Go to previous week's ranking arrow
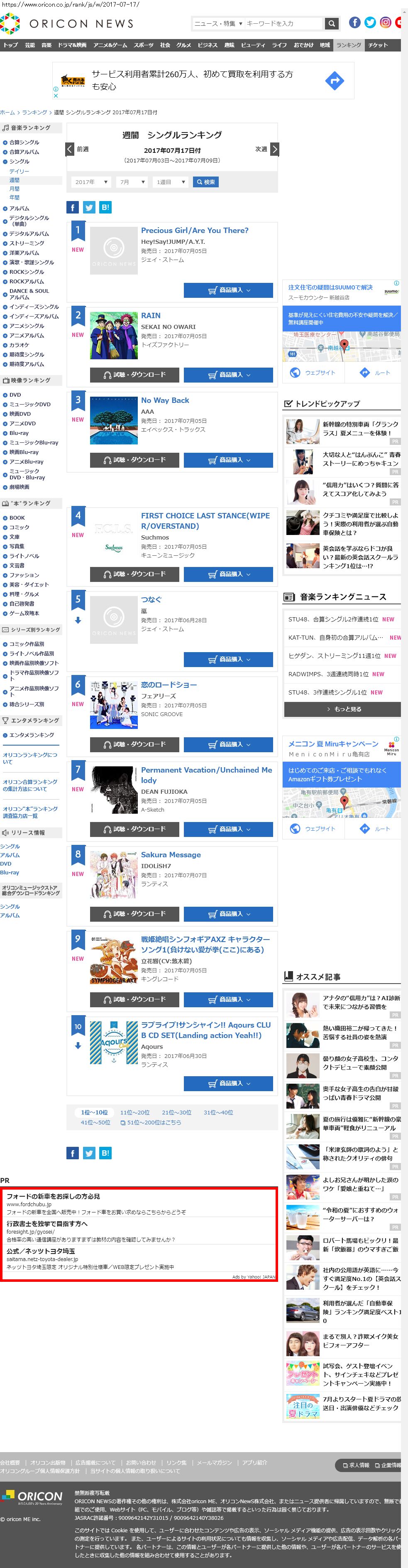The height and width of the screenshot is (1568, 408). point(70,149)
